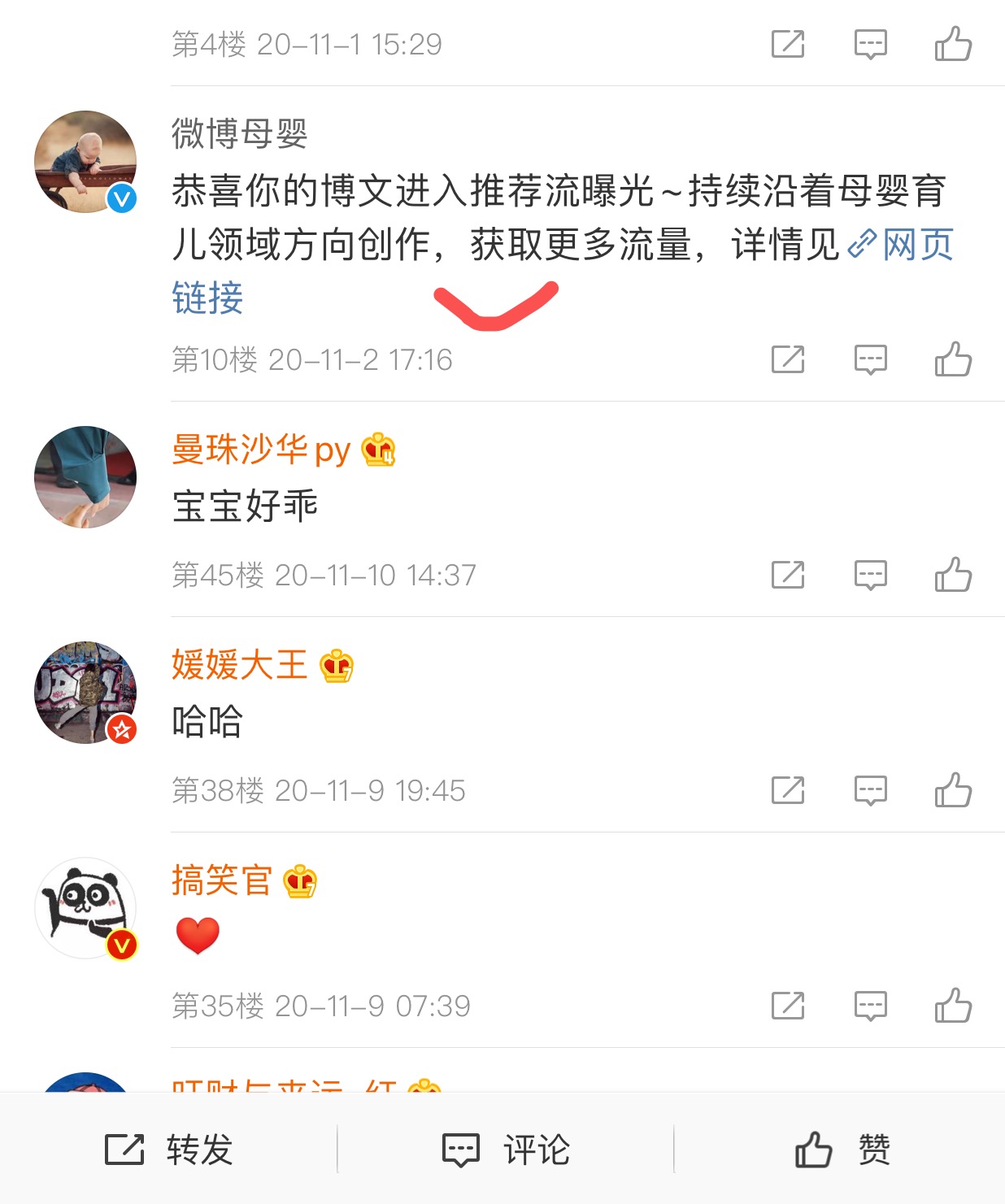Like 曼珠沙华py's comment 宝宝好乖
The width and height of the screenshot is (1005, 1204).
(x=953, y=575)
